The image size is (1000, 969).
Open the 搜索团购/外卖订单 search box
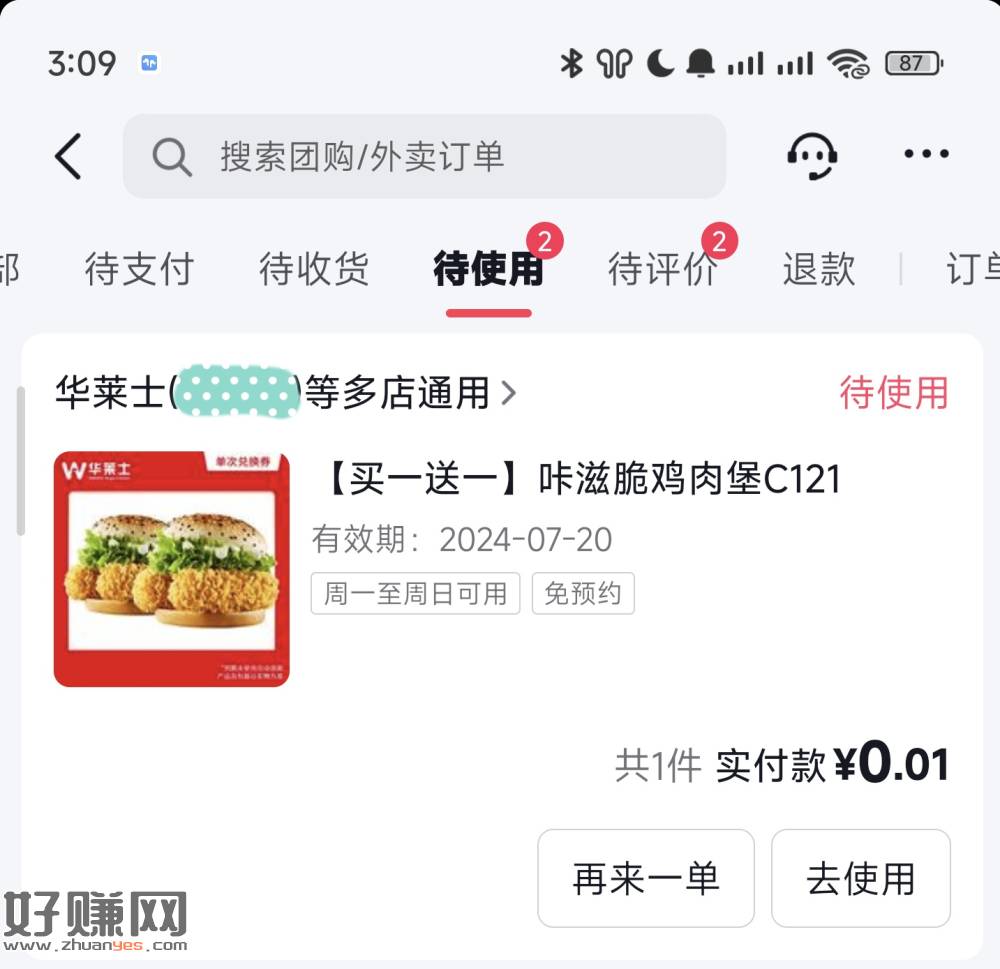[x=424, y=157]
